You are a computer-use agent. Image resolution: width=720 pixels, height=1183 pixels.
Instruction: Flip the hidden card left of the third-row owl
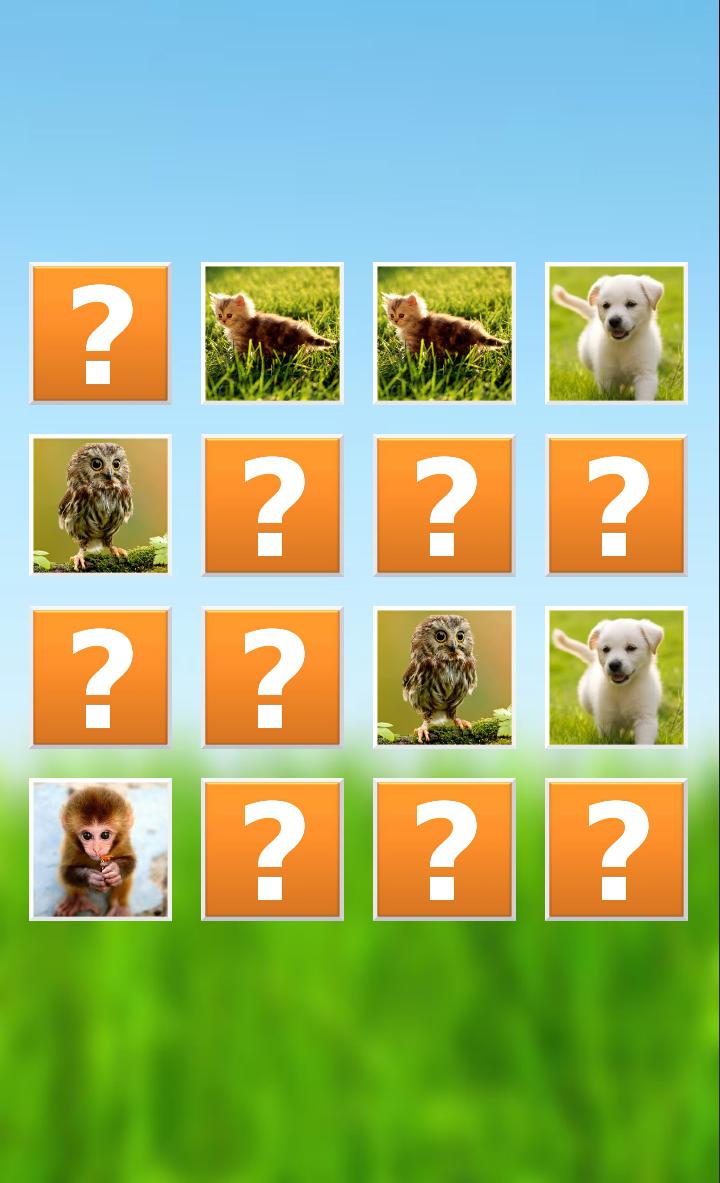272,677
